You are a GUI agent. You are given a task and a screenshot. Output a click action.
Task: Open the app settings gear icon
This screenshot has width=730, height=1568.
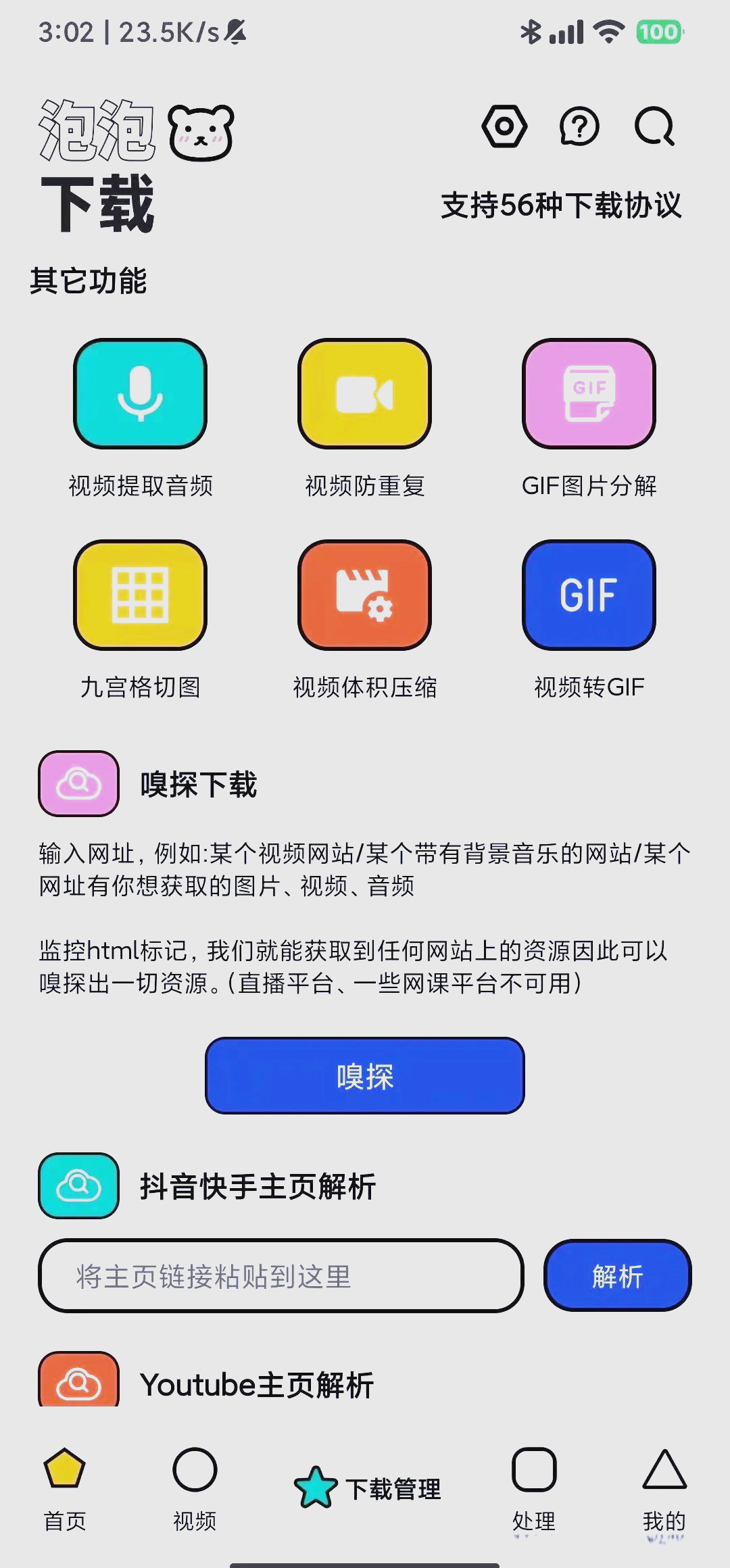504,127
